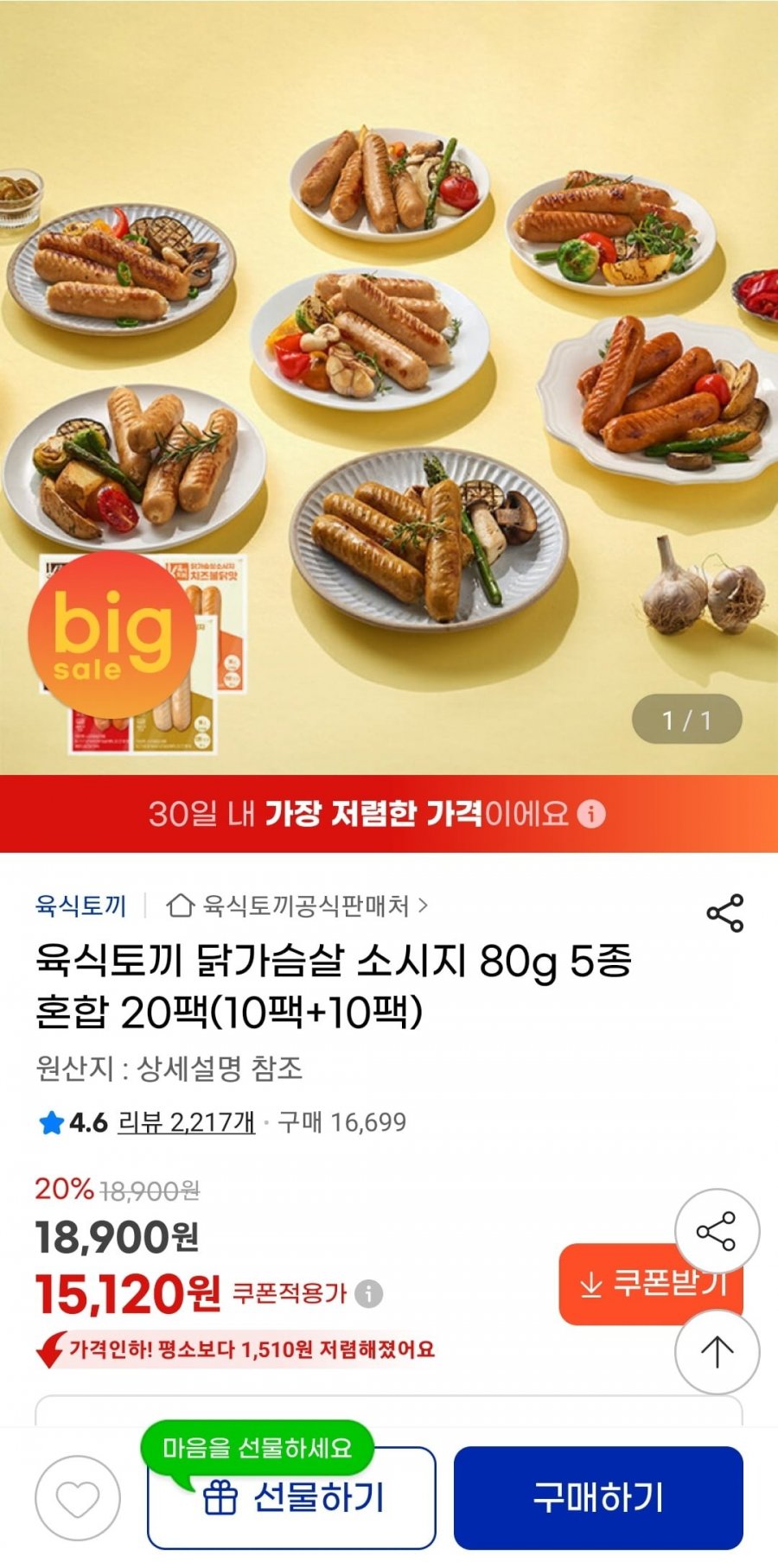
Task: Show info about 쿠폰적용가
Action: (369, 1293)
